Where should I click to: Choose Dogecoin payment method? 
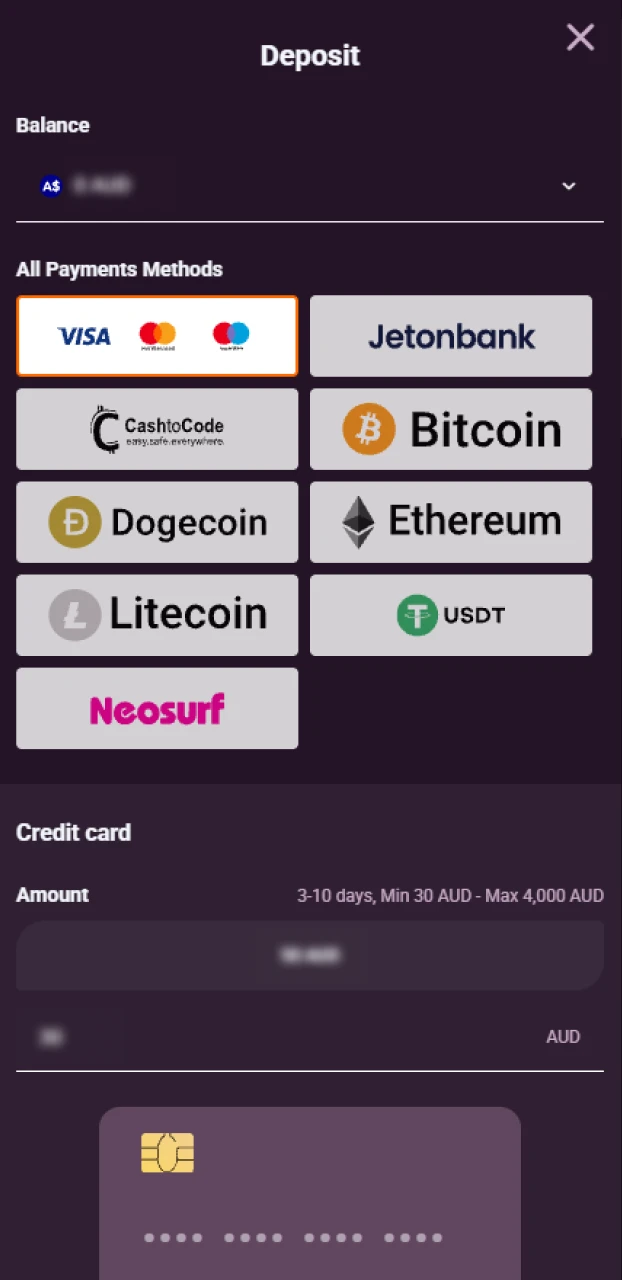point(157,522)
